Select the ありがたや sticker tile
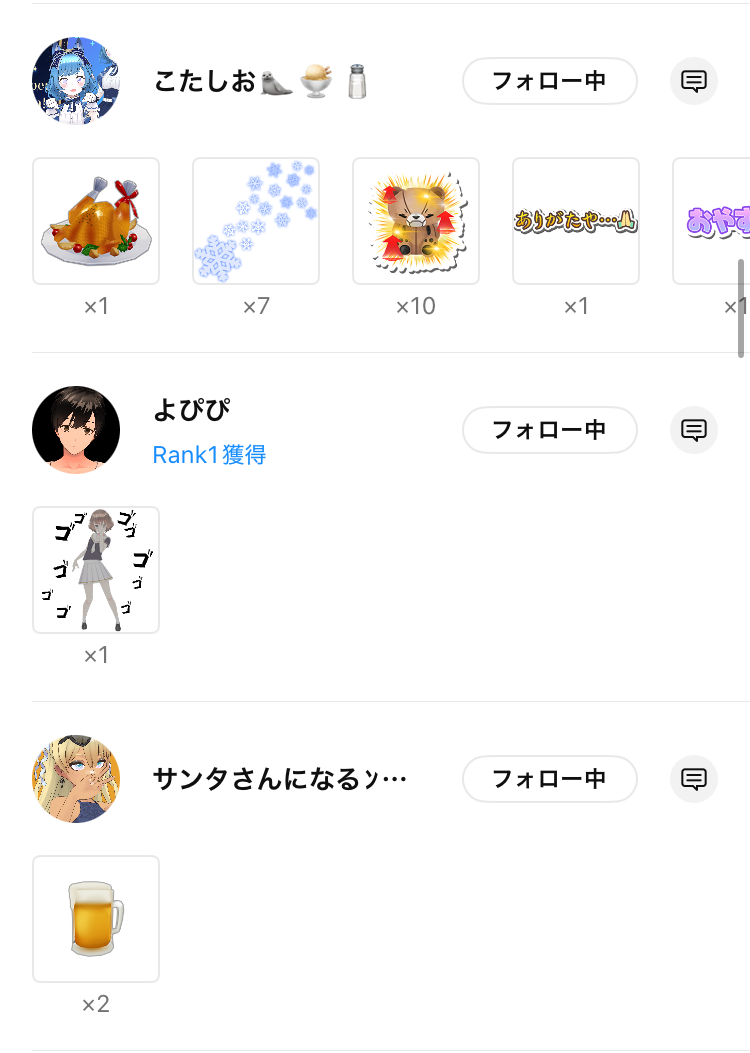 576,221
